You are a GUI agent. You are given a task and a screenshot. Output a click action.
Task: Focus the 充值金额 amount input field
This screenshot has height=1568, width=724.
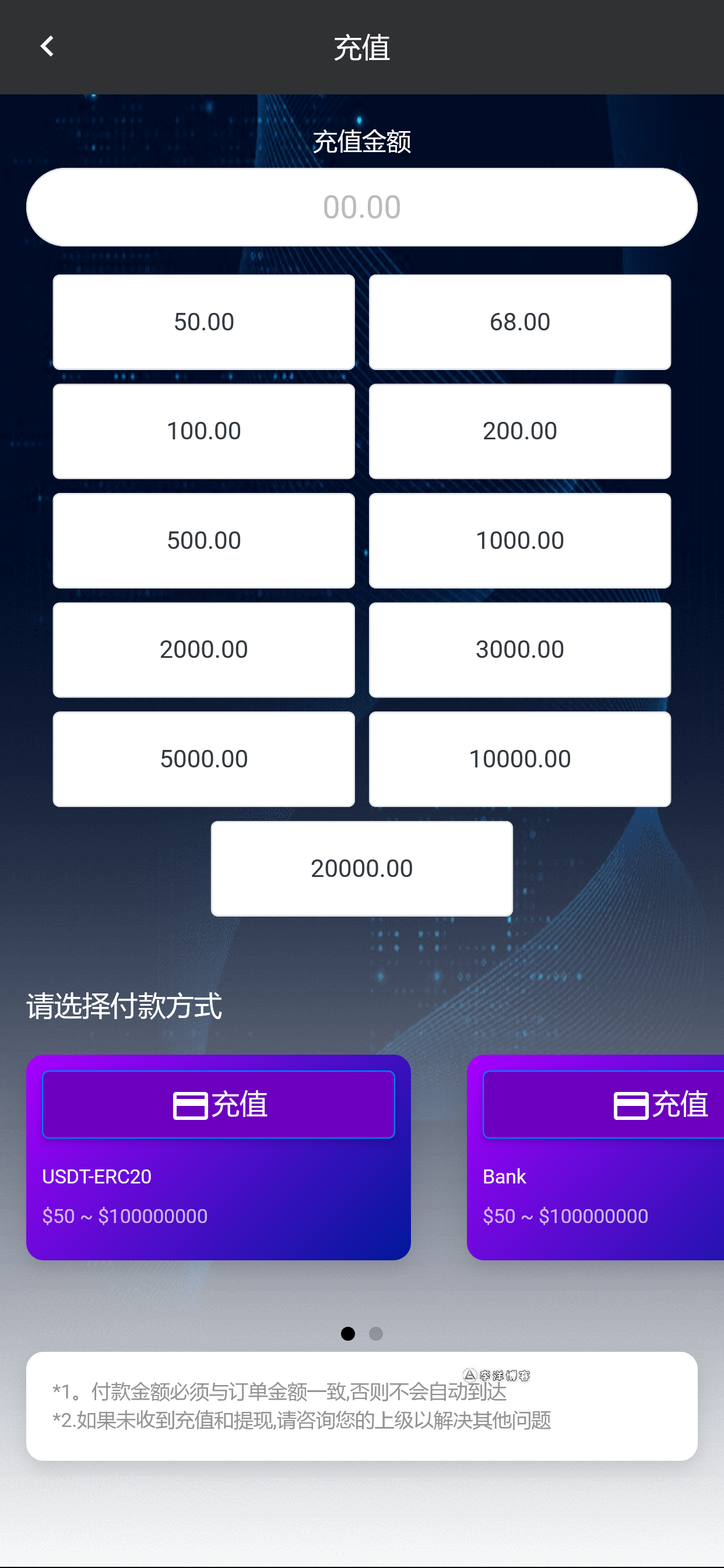click(x=361, y=207)
